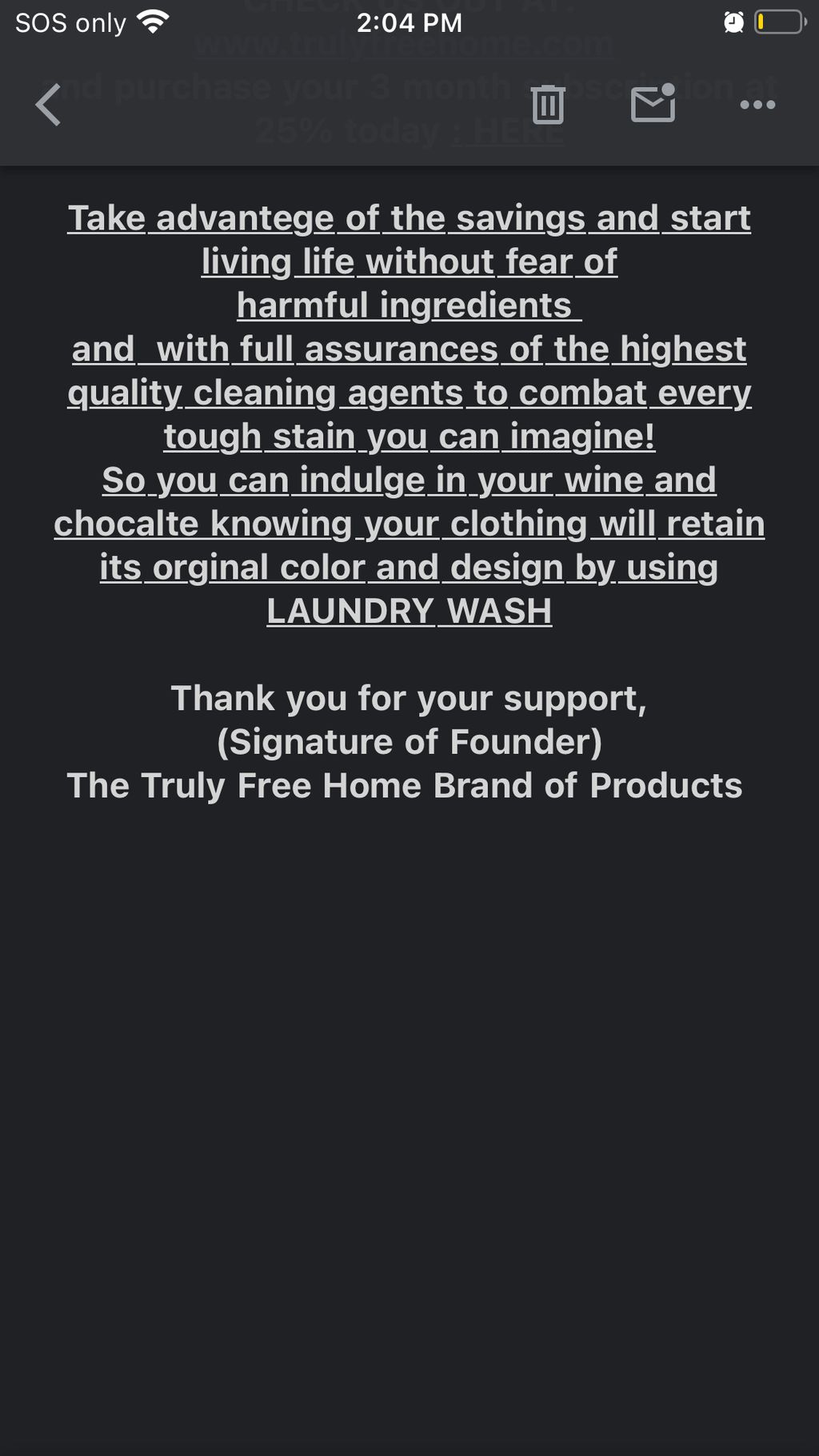The height and width of the screenshot is (1456, 819).
Task: Go back to the inbox
Action: 48,105
